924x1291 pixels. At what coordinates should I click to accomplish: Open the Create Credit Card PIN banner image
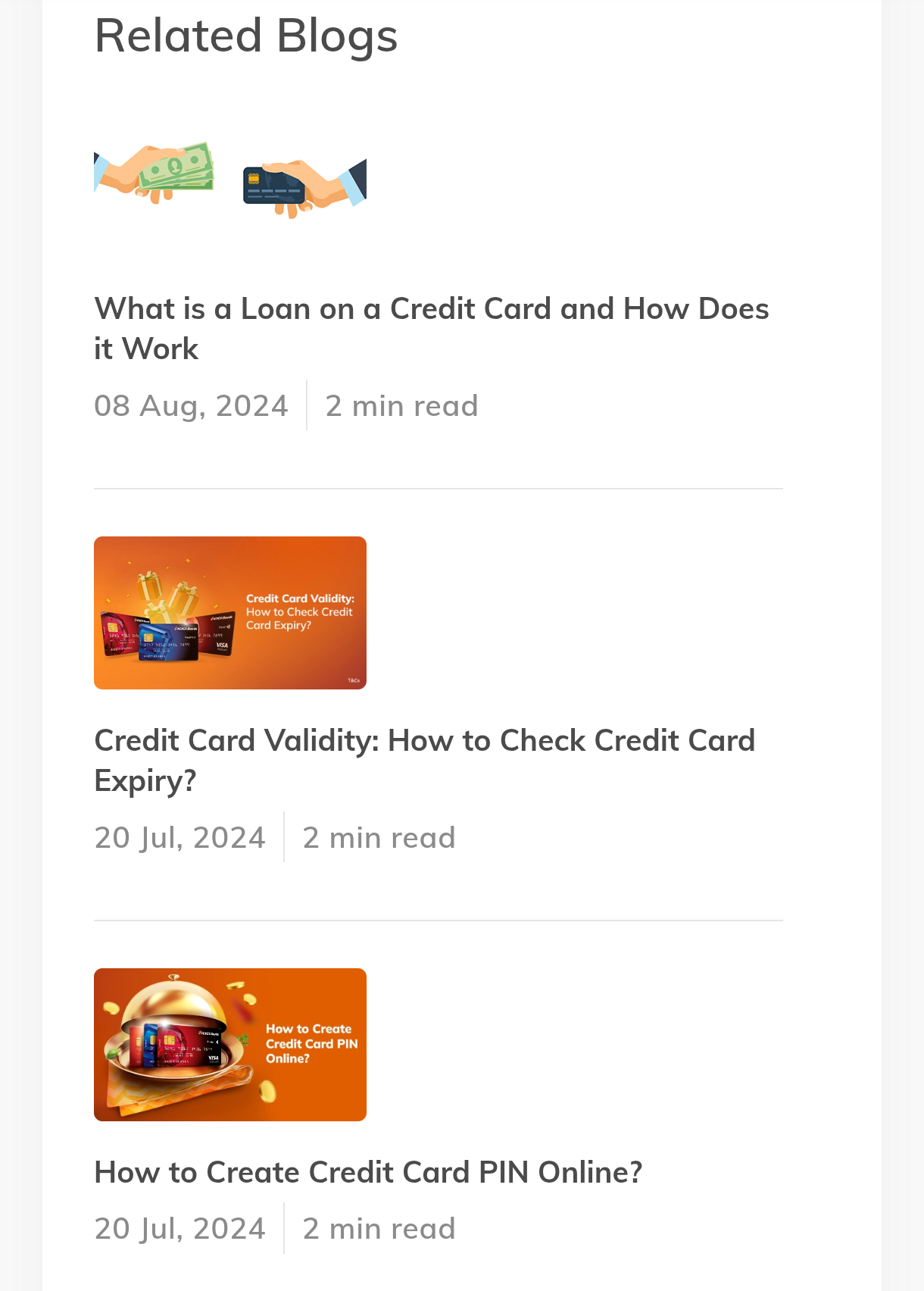(x=229, y=1045)
